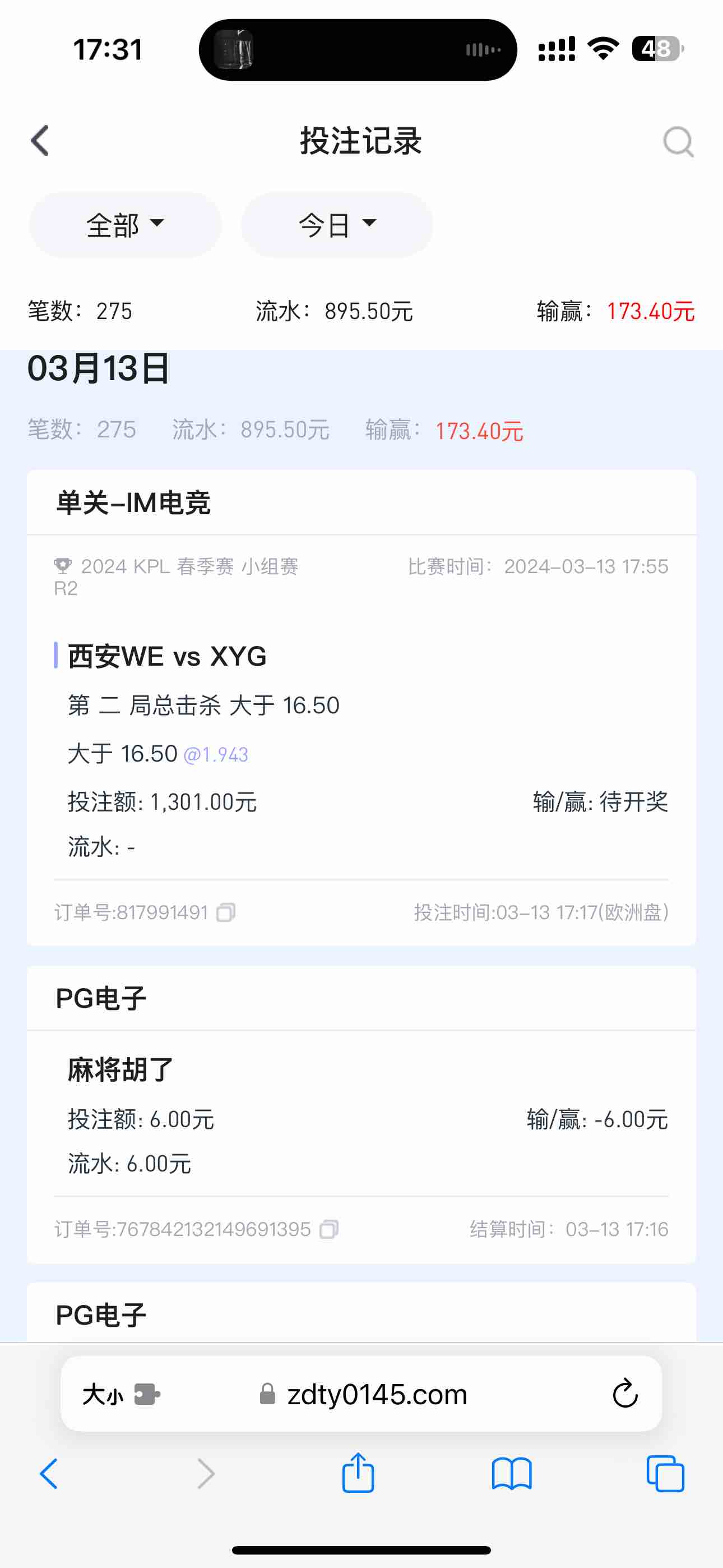Image resolution: width=723 pixels, height=1568 pixels.
Task: Go back from the 投注记录 page
Action: click(x=40, y=141)
